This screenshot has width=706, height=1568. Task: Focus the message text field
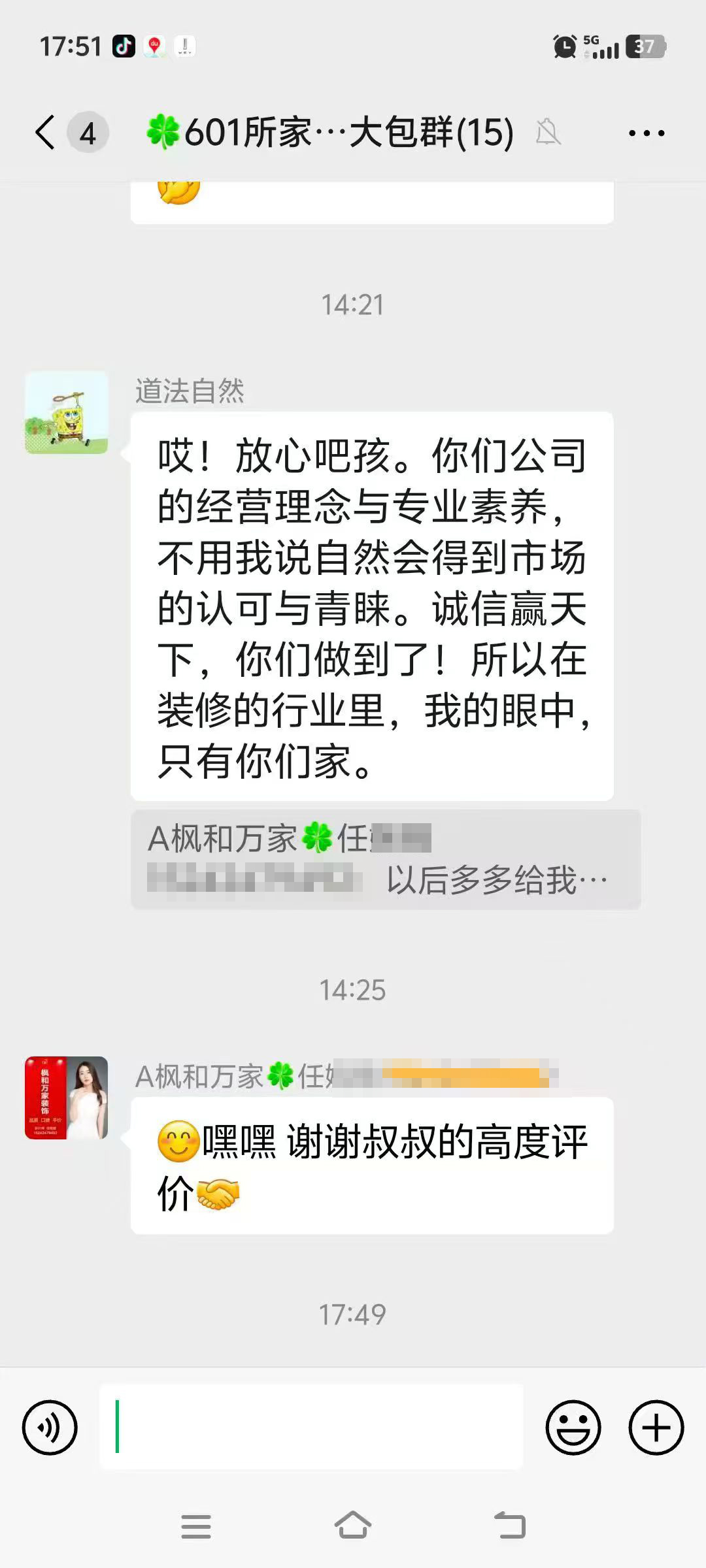[311, 1428]
